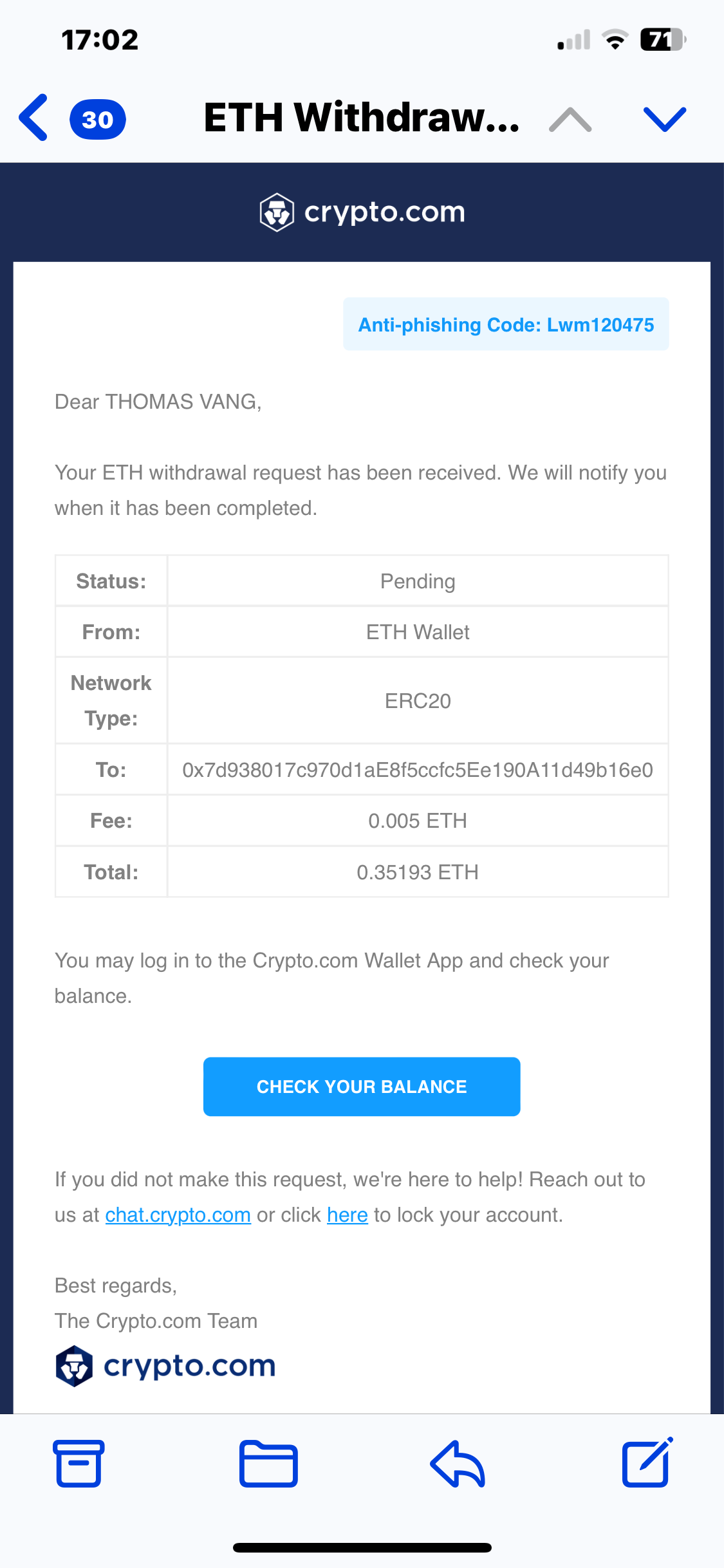Tap the Check Your Balance button

point(362,1087)
